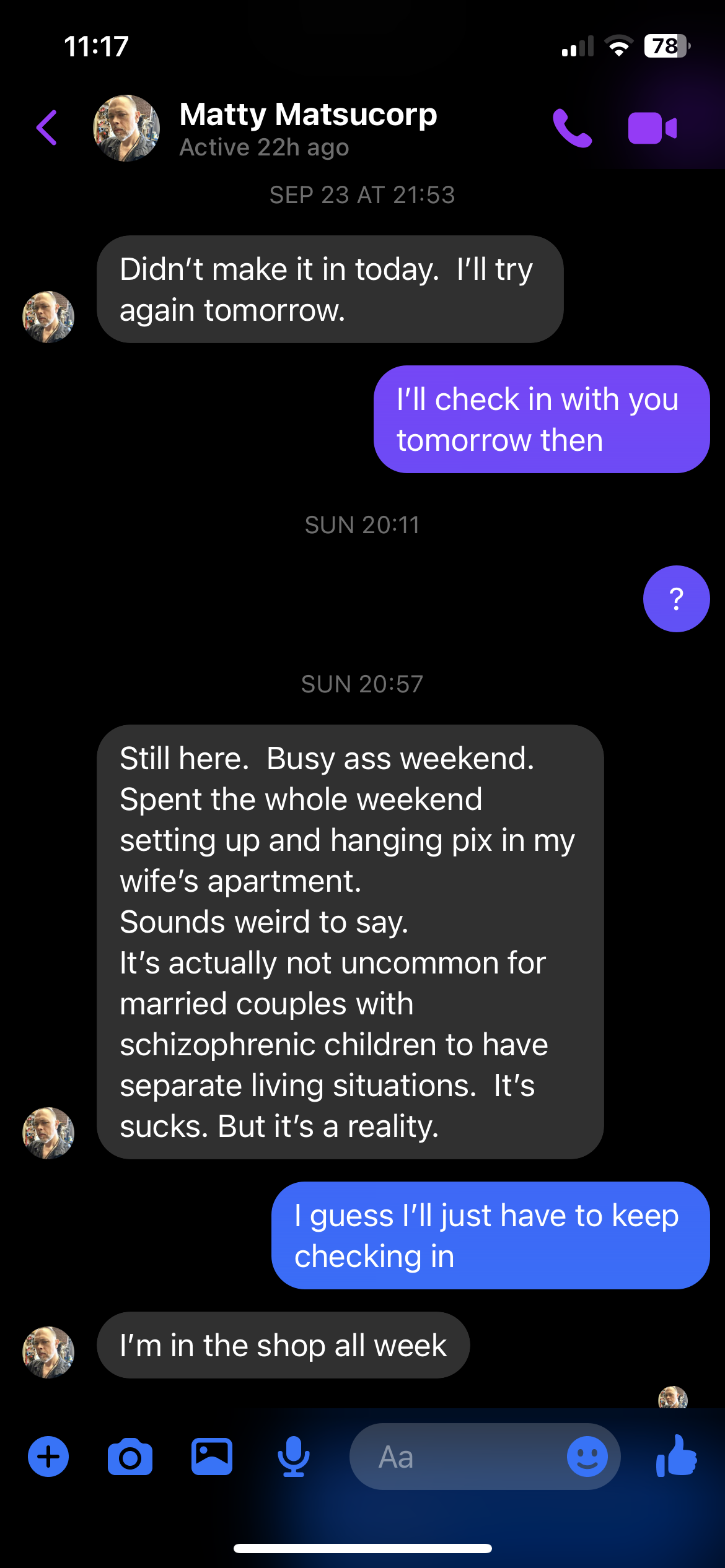Open the plus attachments menu
Image resolution: width=725 pixels, height=1568 pixels.
click(48, 1456)
